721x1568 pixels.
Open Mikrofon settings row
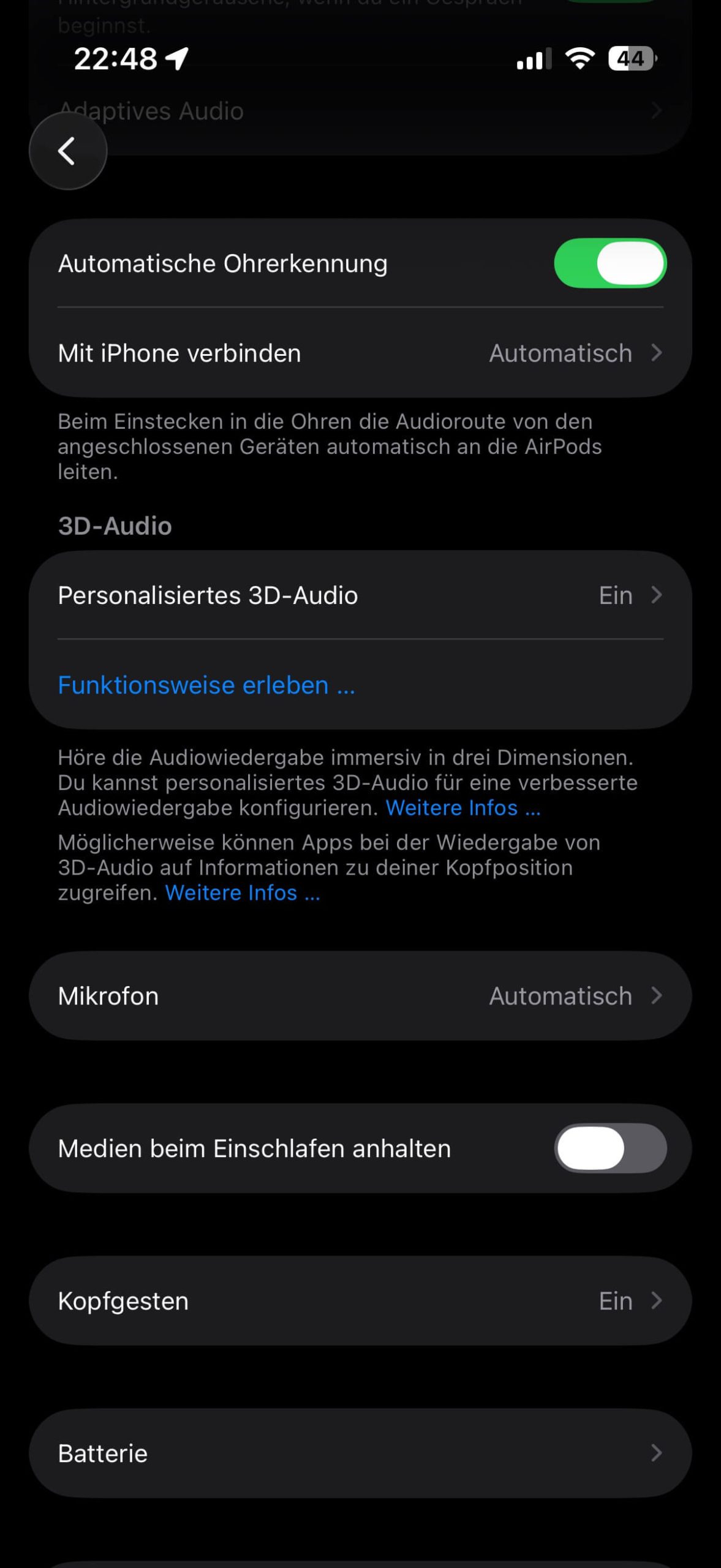(x=360, y=996)
